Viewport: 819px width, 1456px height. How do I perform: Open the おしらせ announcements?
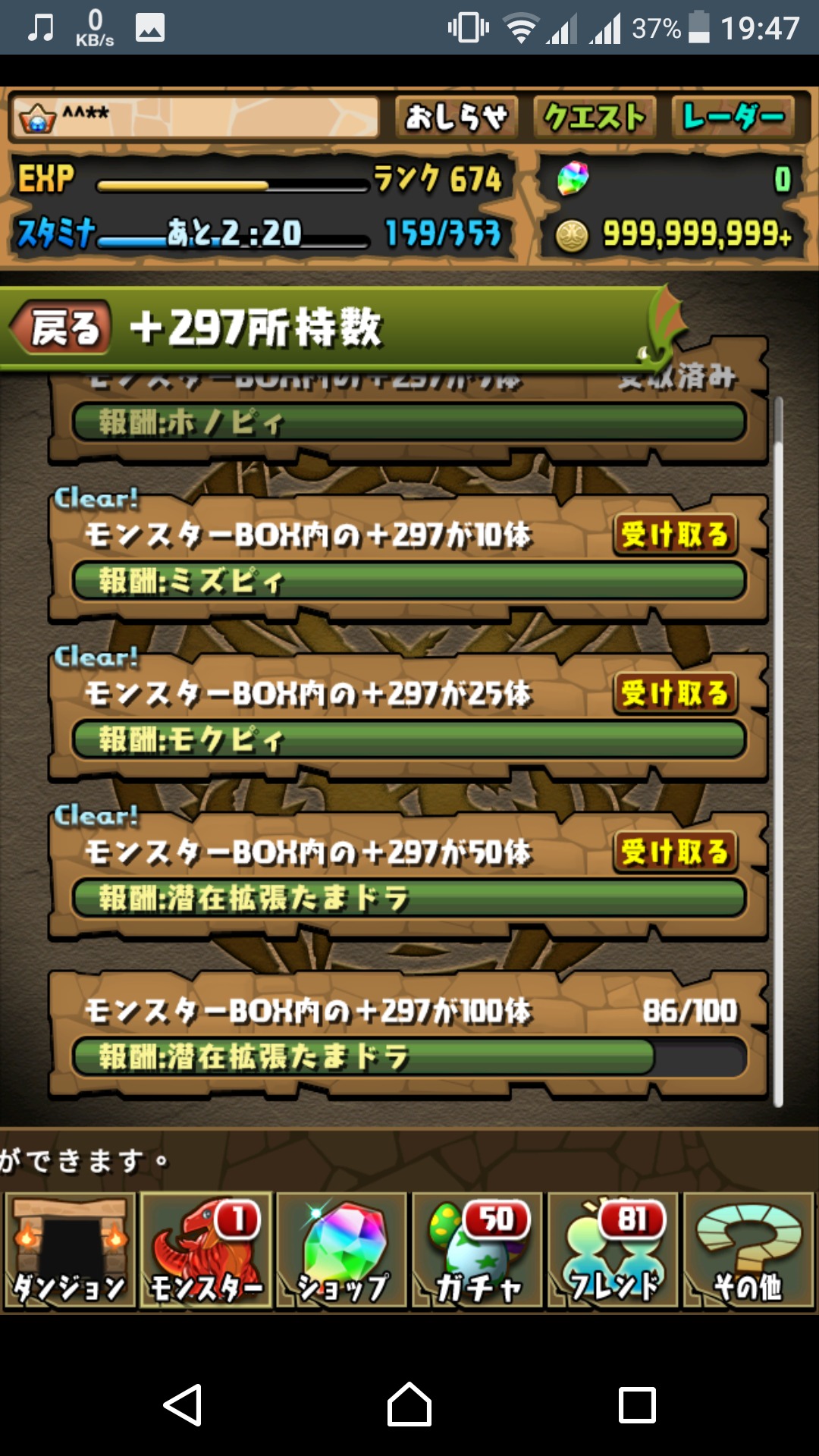coord(456,117)
